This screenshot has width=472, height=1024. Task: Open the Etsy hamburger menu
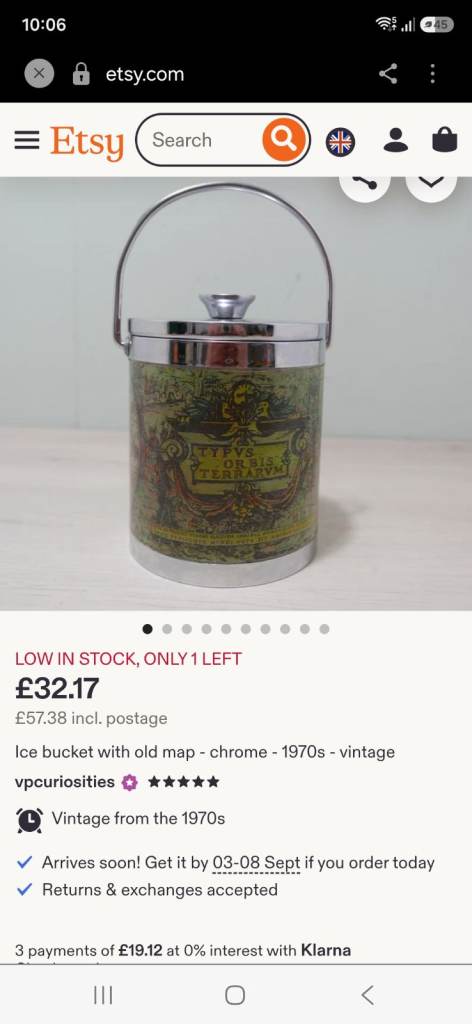27,140
